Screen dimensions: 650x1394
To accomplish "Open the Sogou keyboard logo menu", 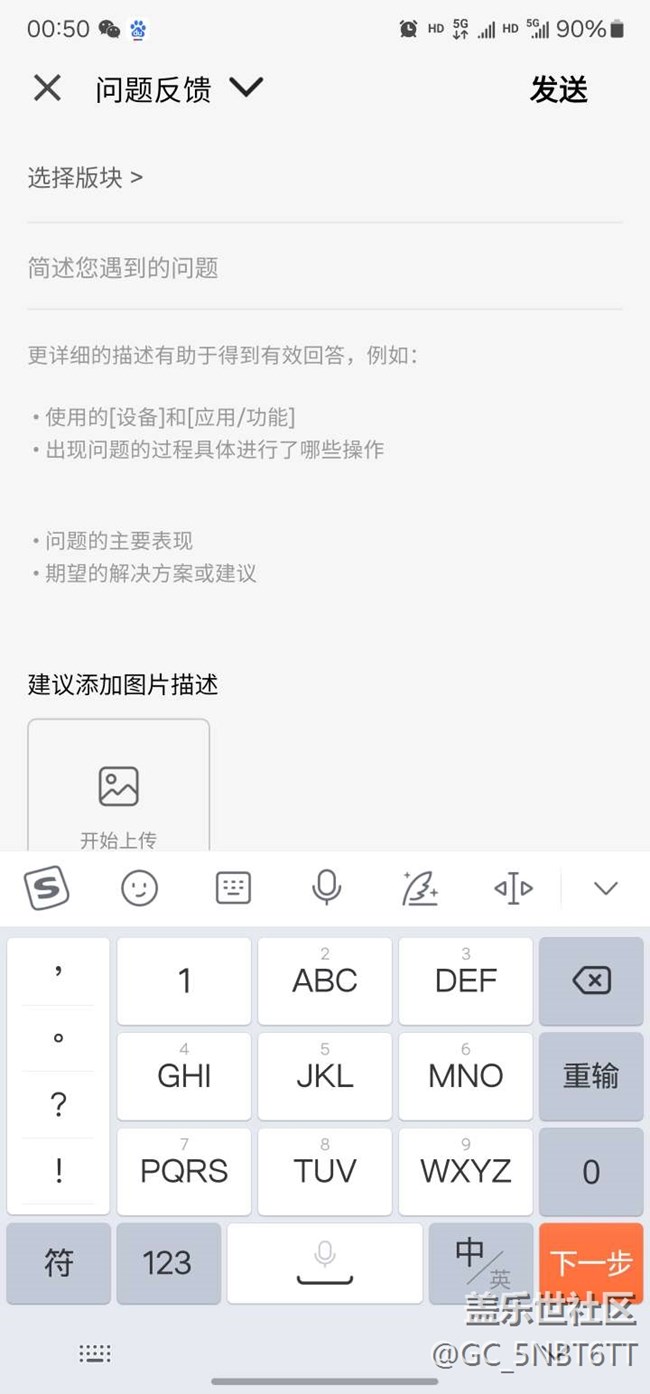I will [46, 887].
